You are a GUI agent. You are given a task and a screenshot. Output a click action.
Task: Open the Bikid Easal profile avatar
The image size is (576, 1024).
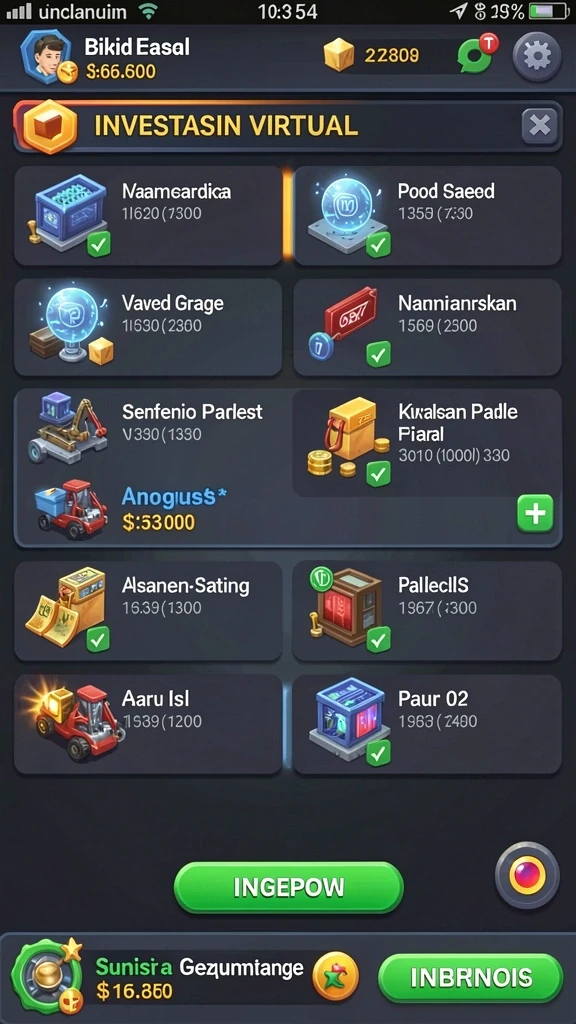(x=48, y=56)
